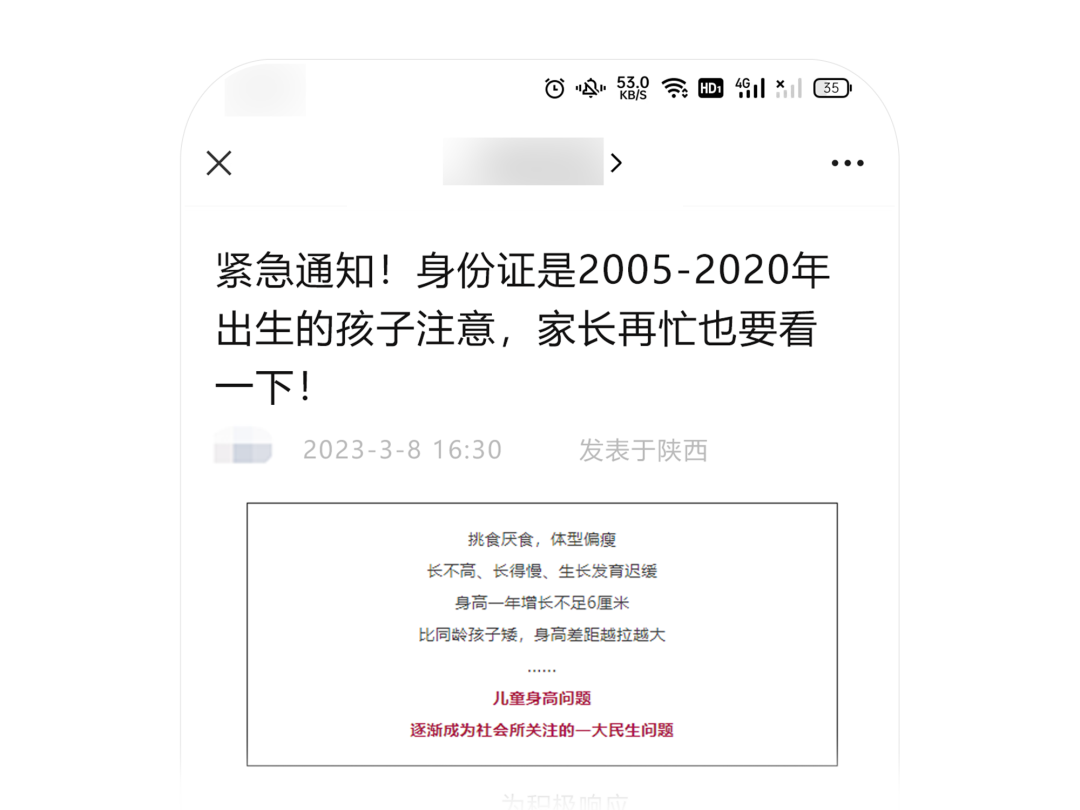The image size is (1080, 810).
Task: Open the three-dot overflow menu
Action: tap(847, 163)
